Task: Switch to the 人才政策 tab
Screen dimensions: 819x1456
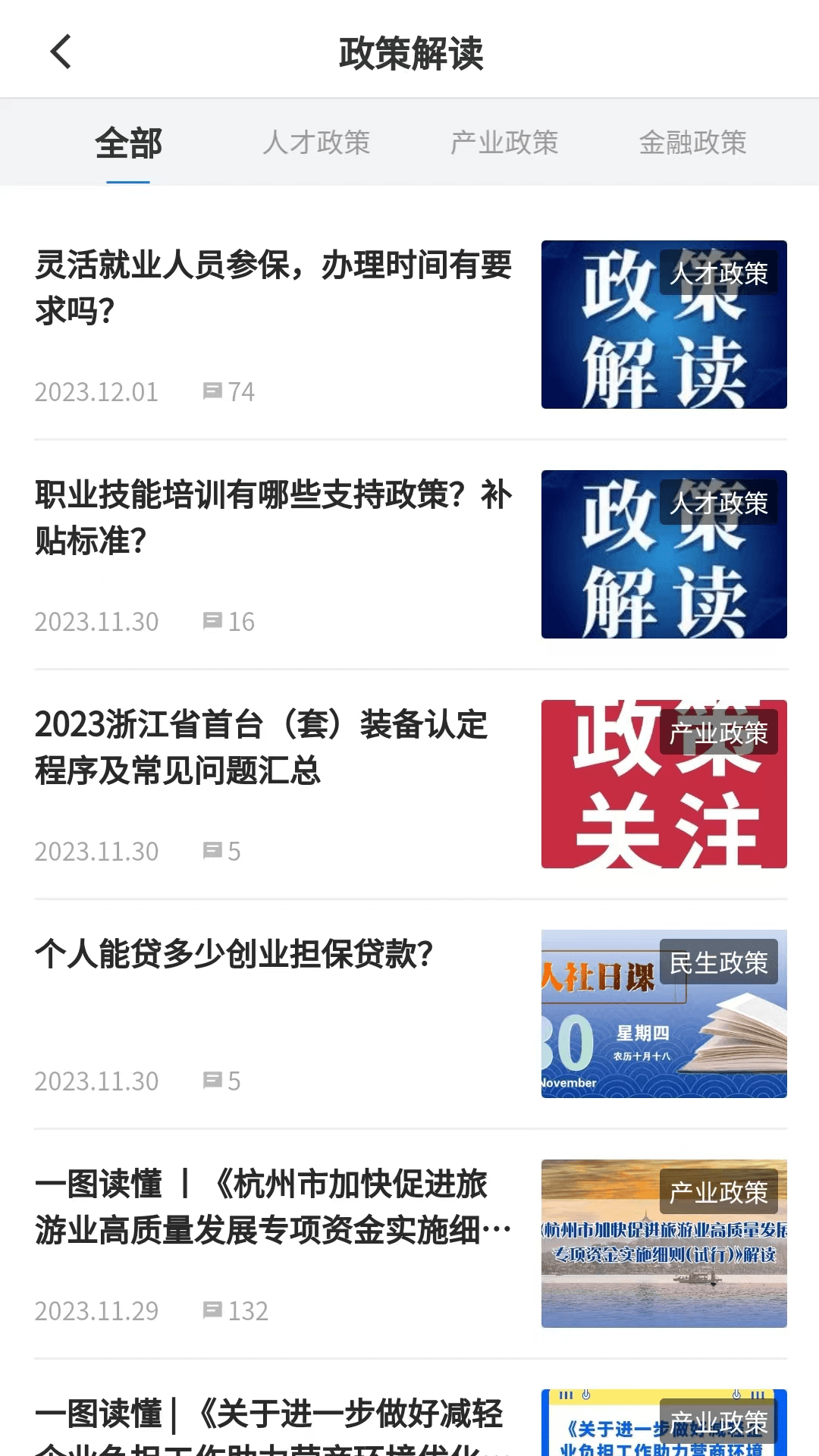Action: click(317, 143)
